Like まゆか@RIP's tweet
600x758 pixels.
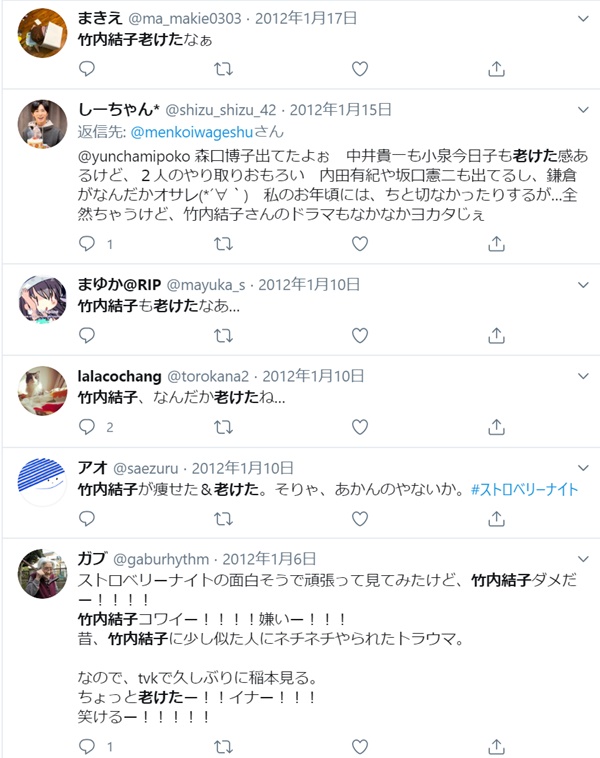point(361,336)
